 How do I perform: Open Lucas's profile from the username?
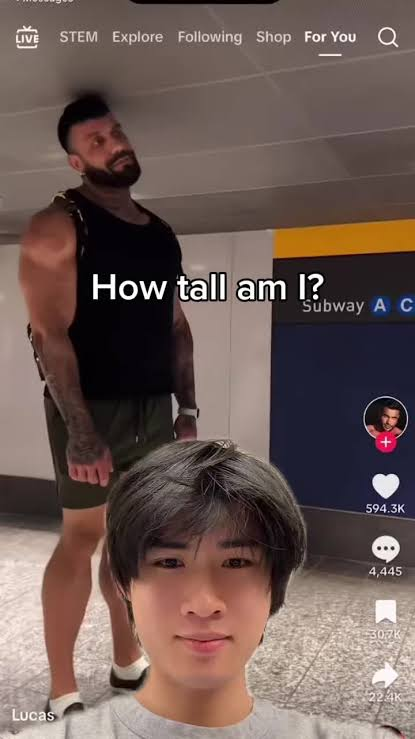(33, 715)
